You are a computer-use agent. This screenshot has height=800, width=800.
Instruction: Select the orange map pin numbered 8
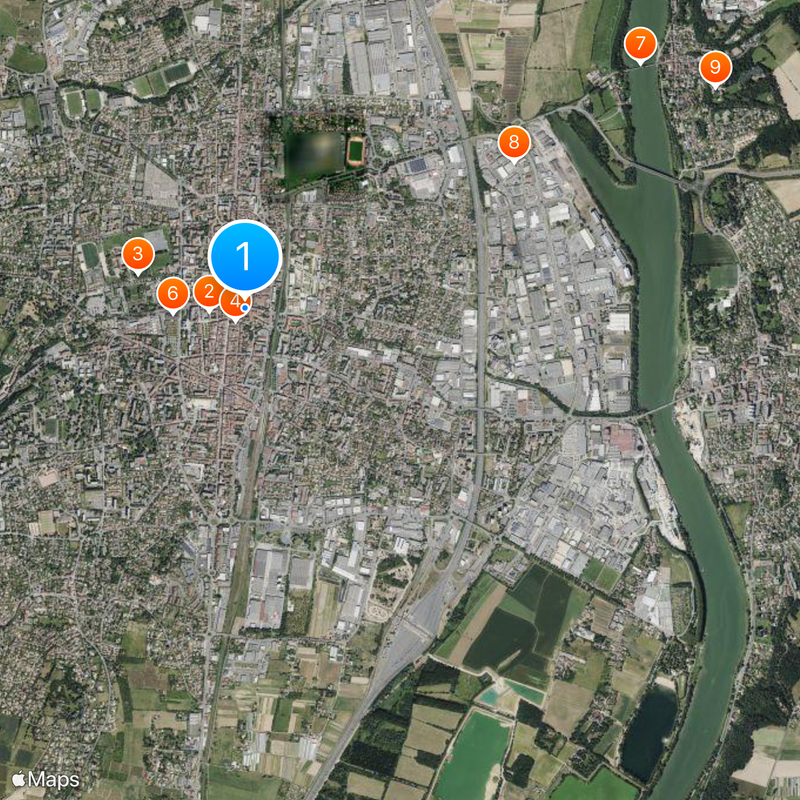coord(513,143)
